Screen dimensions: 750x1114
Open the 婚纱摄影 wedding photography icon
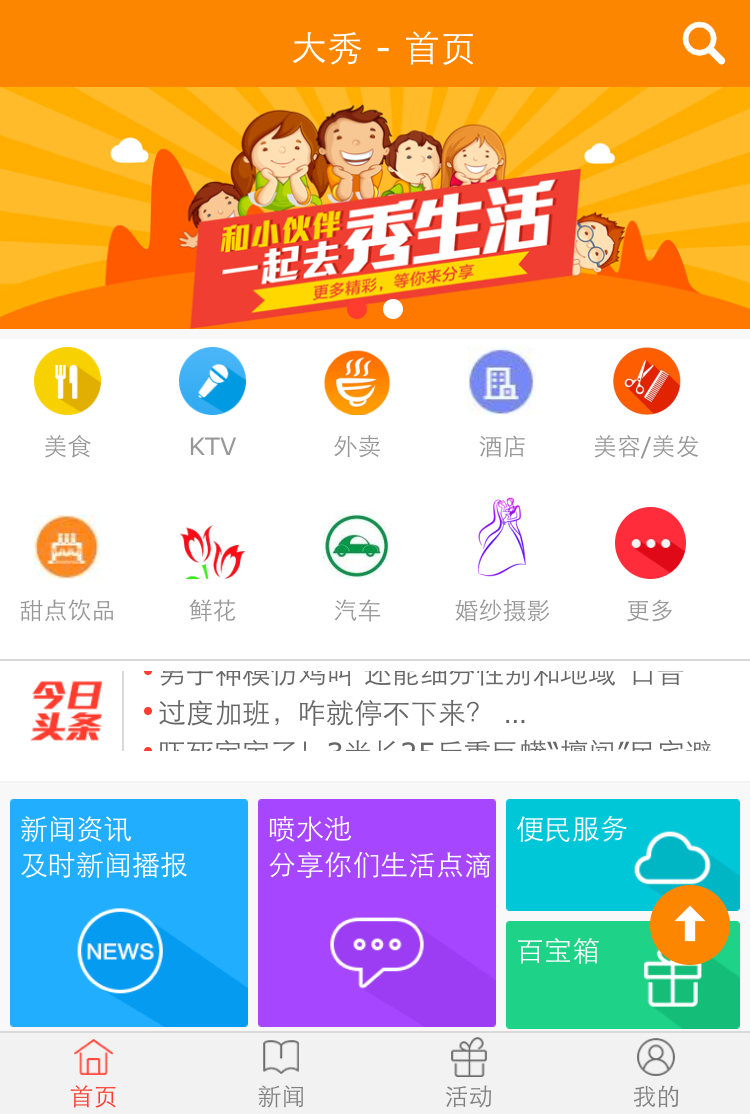coord(501,540)
